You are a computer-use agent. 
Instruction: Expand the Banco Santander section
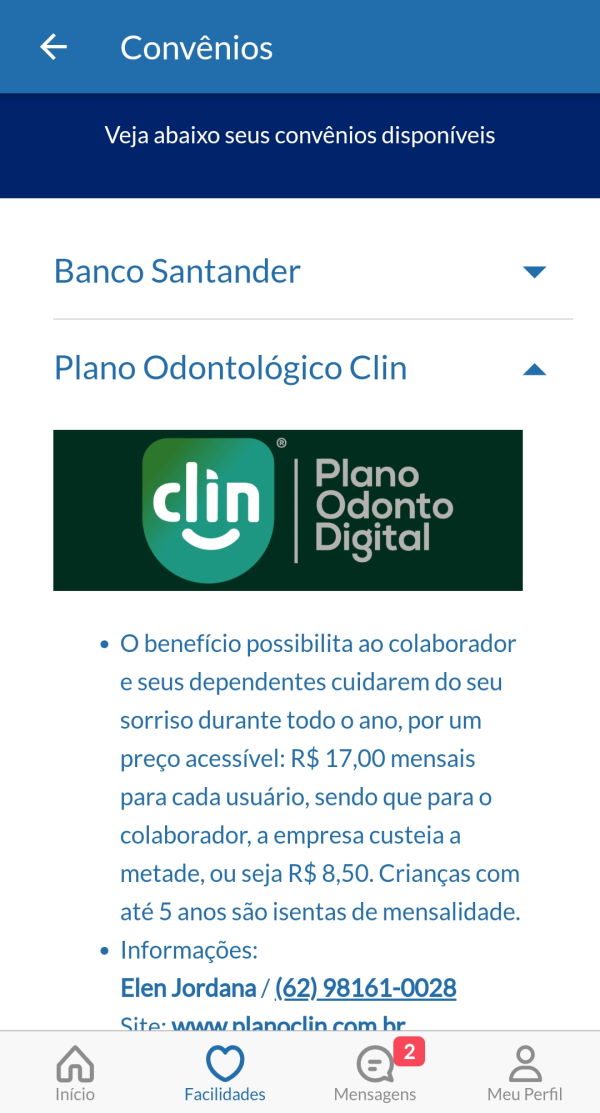(x=534, y=271)
